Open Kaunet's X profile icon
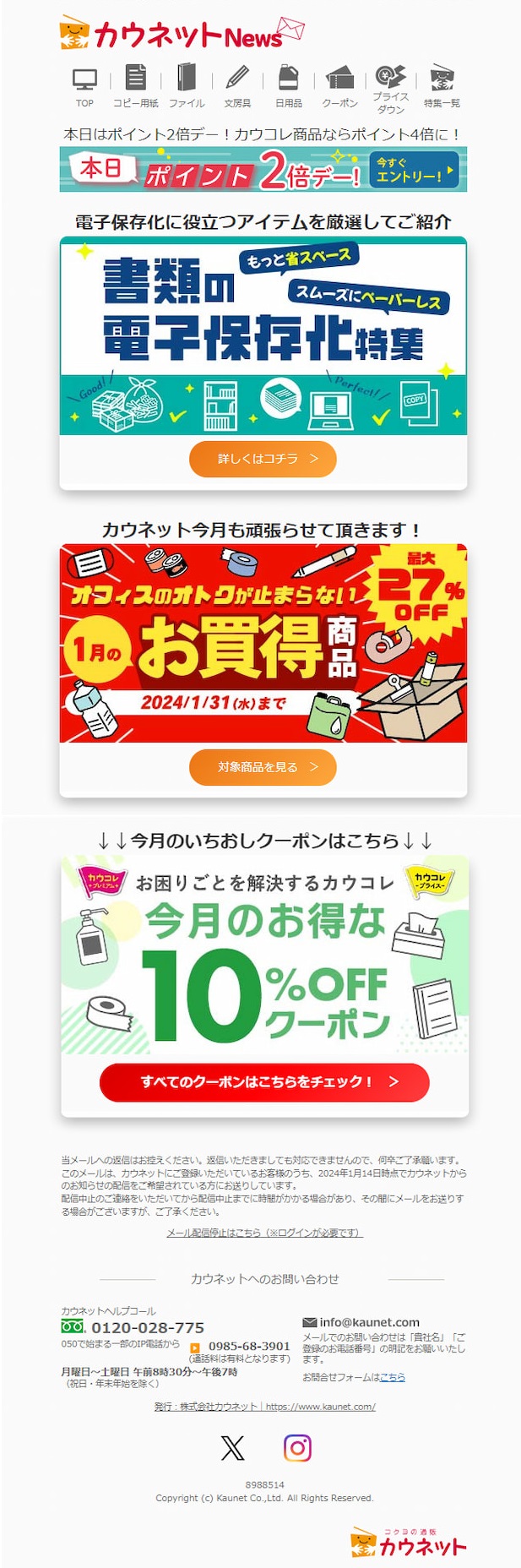 pyautogui.click(x=232, y=1448)
